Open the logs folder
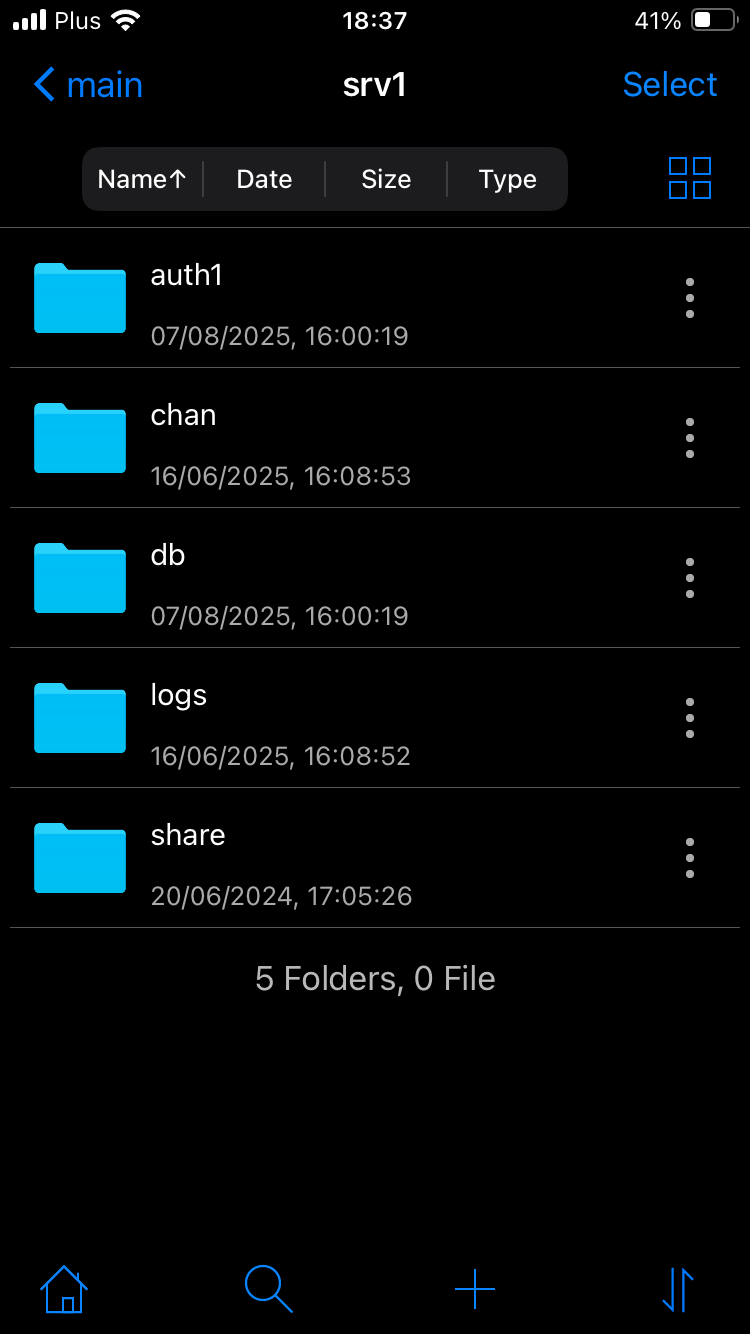 (300, 718)
